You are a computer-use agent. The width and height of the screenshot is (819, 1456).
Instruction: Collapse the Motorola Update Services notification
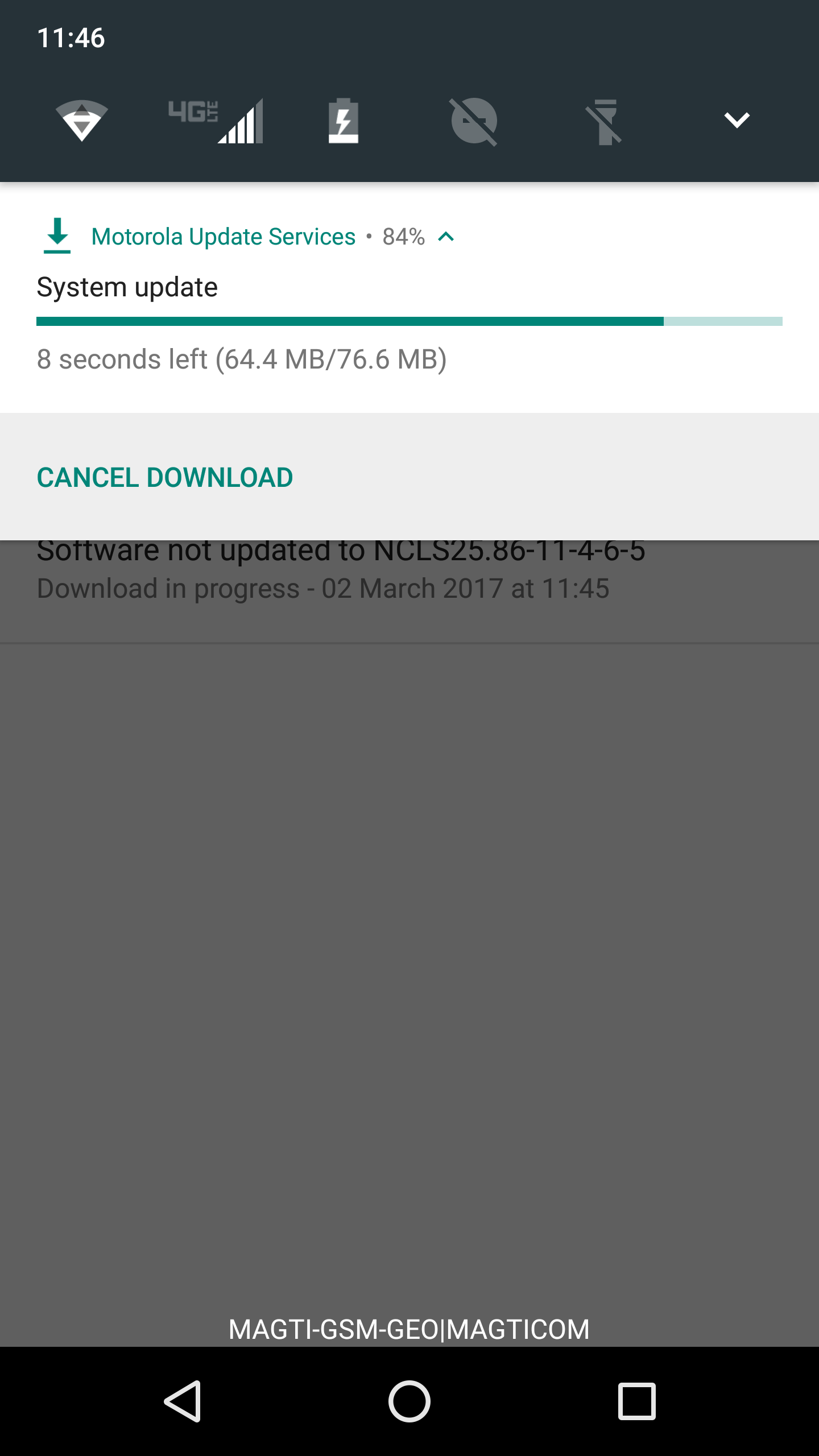click(446, 237)
